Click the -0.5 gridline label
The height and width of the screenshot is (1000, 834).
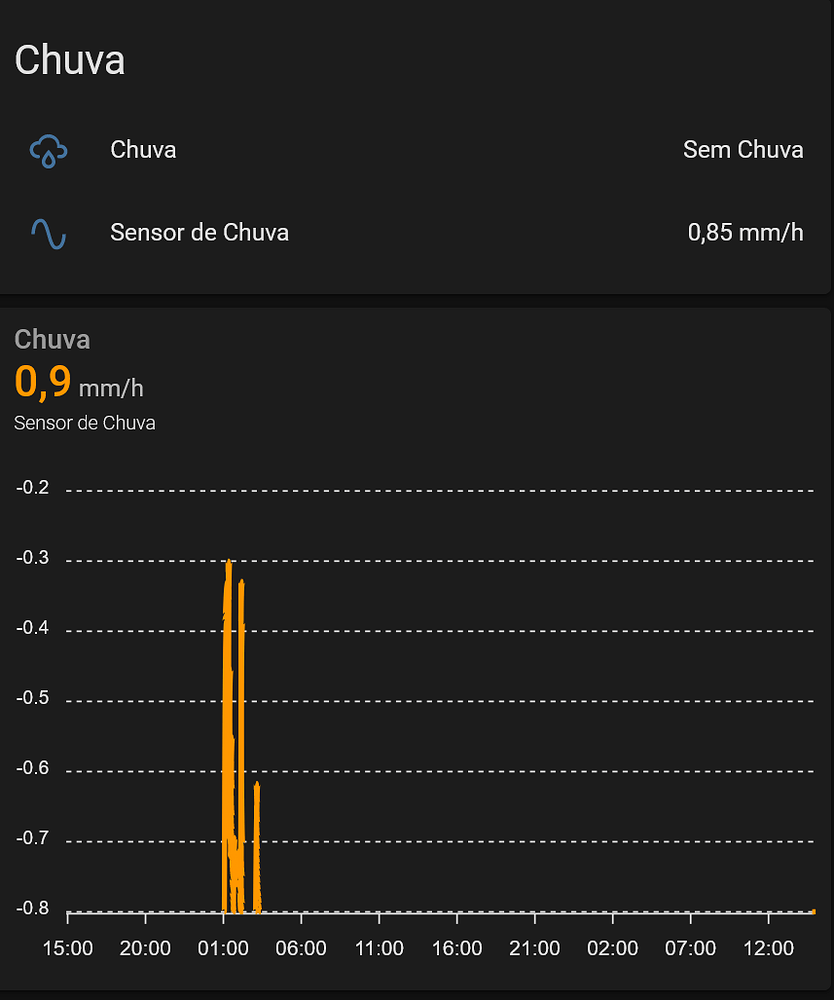(x=33, y=698)
